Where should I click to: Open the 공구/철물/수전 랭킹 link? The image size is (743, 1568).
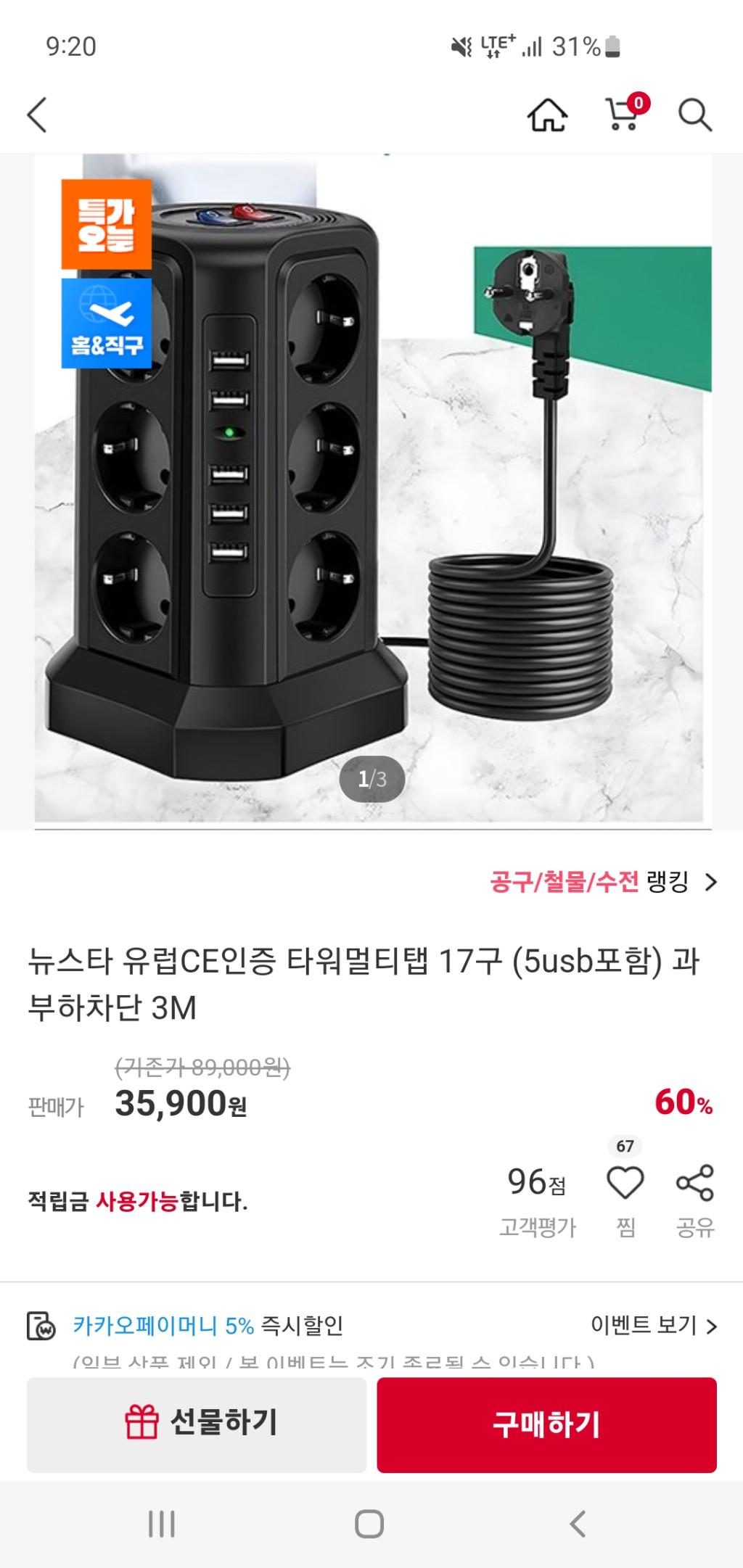pos(602,882)
